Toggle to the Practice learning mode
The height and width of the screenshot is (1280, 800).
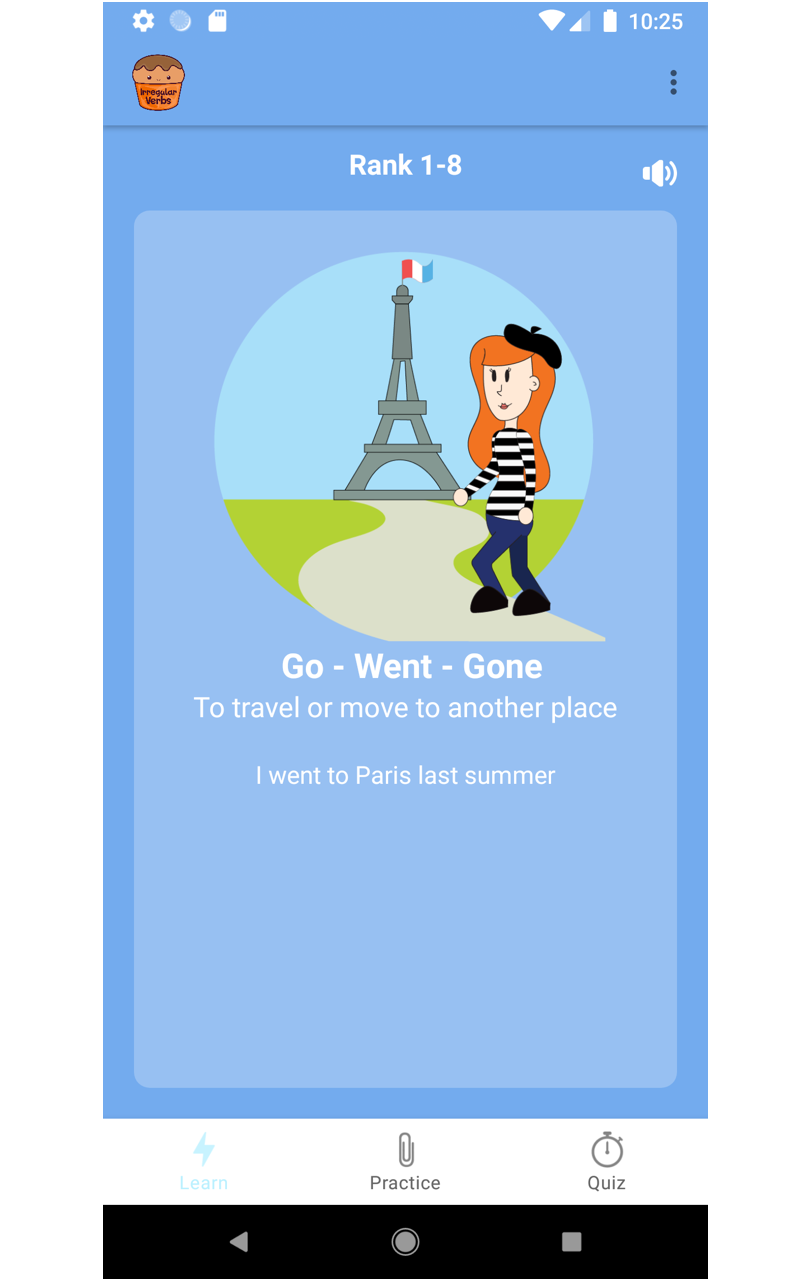tap(405, 1162)
